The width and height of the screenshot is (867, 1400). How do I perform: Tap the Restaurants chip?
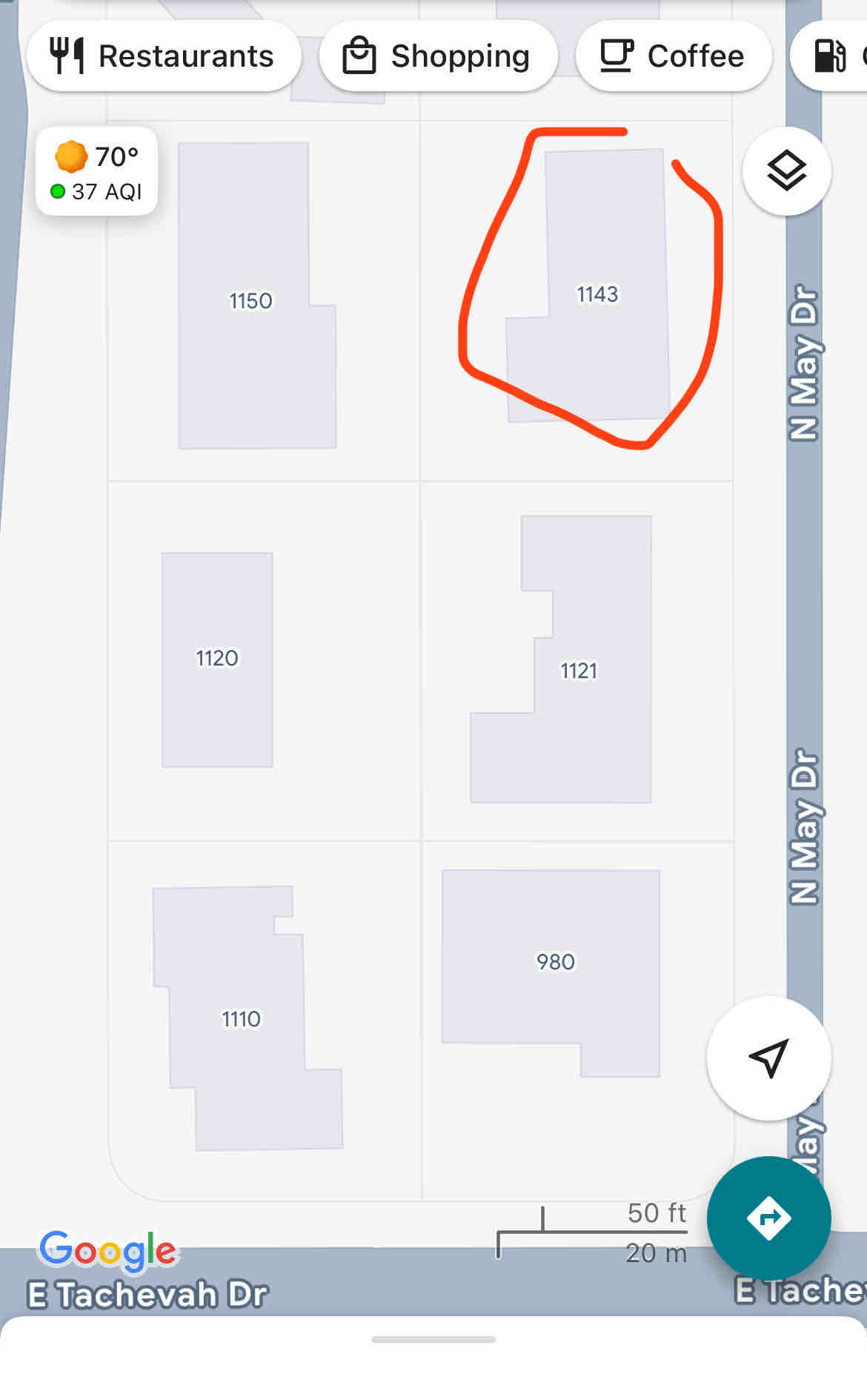(x=164, y=56)
